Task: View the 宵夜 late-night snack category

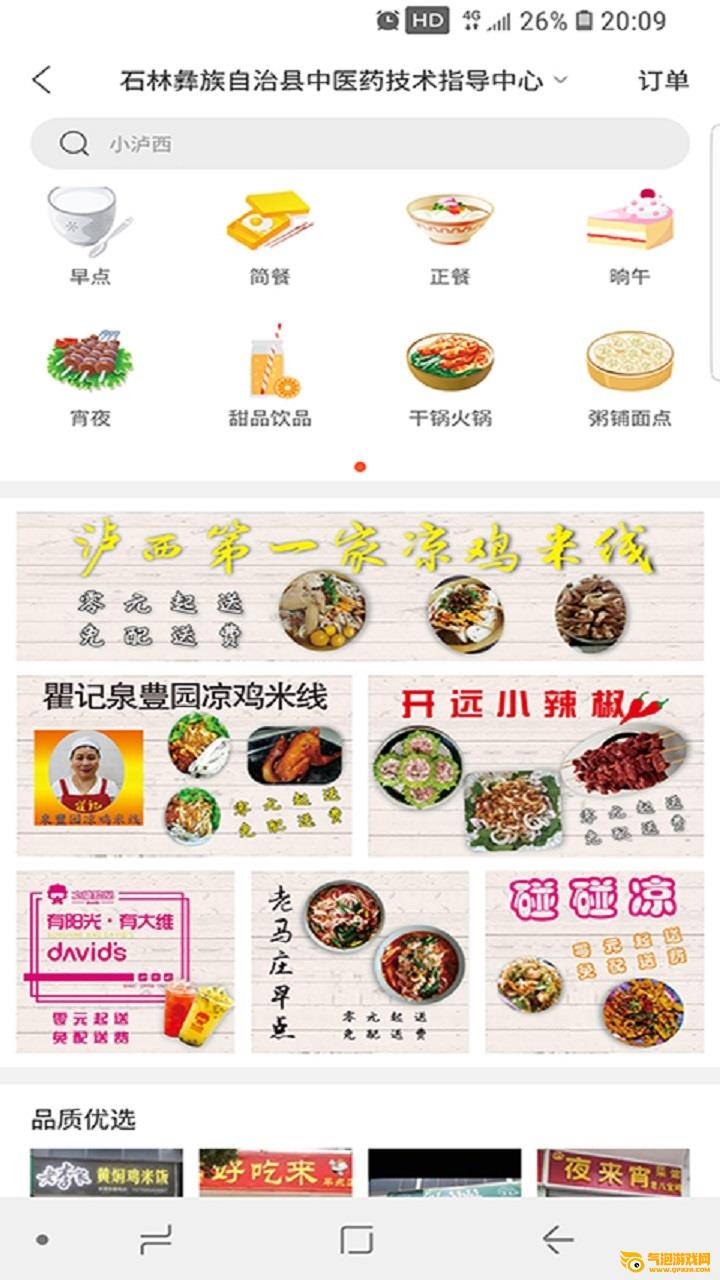Action: pyautogui.click(x=90, y=377)
